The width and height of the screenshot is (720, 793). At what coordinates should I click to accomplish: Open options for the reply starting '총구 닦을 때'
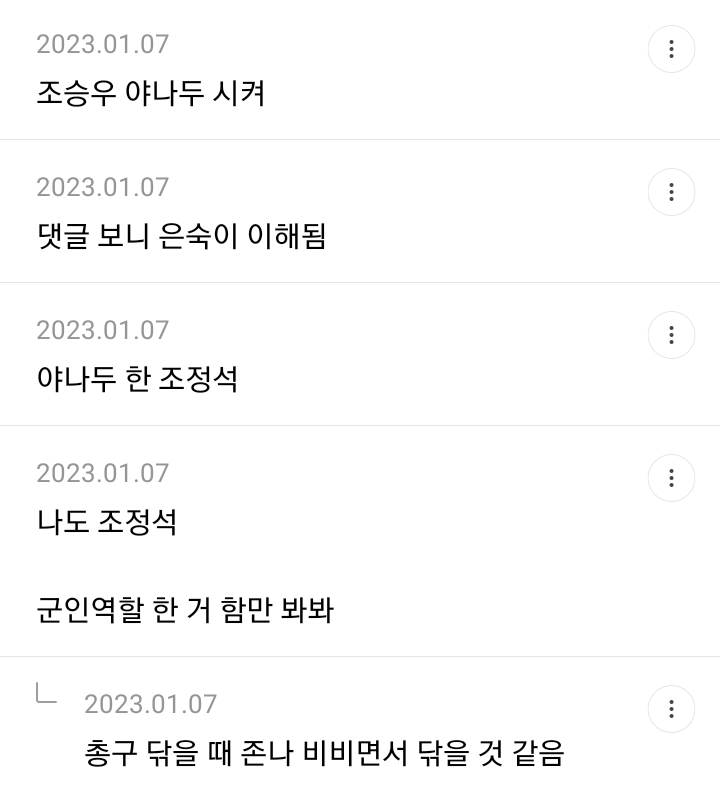[x=671, y=709]
